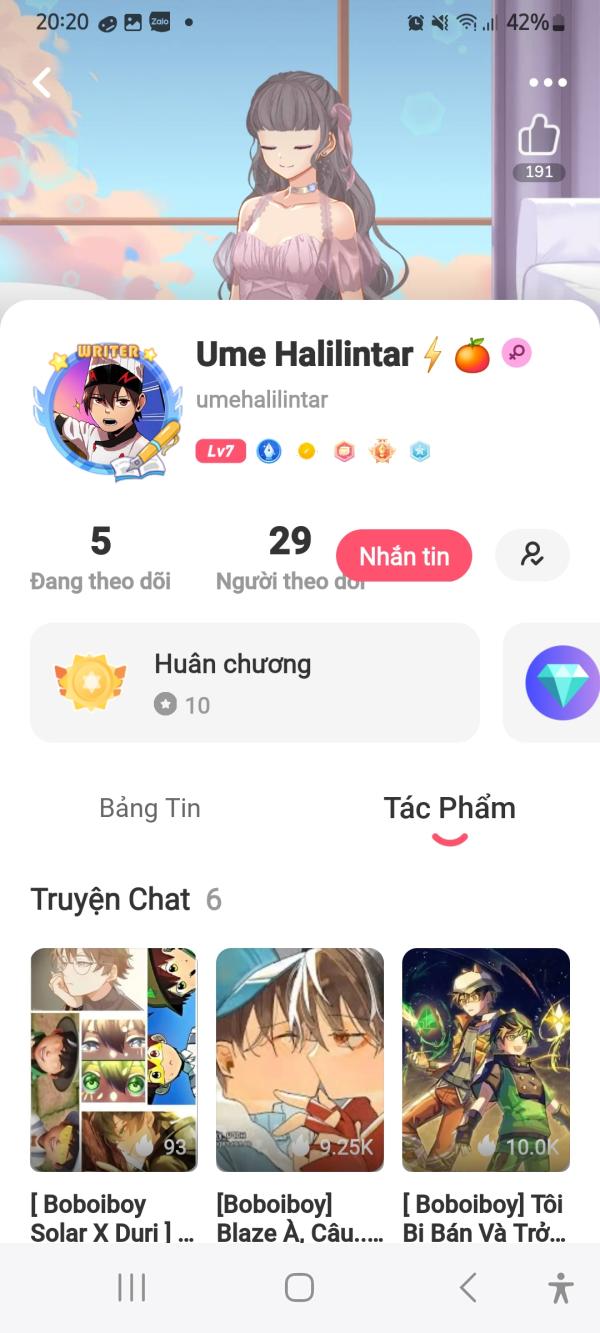600x1333 pixels.
Task: Open the Boboiboy Solar X Duri story
Action: click(114, 1060)
